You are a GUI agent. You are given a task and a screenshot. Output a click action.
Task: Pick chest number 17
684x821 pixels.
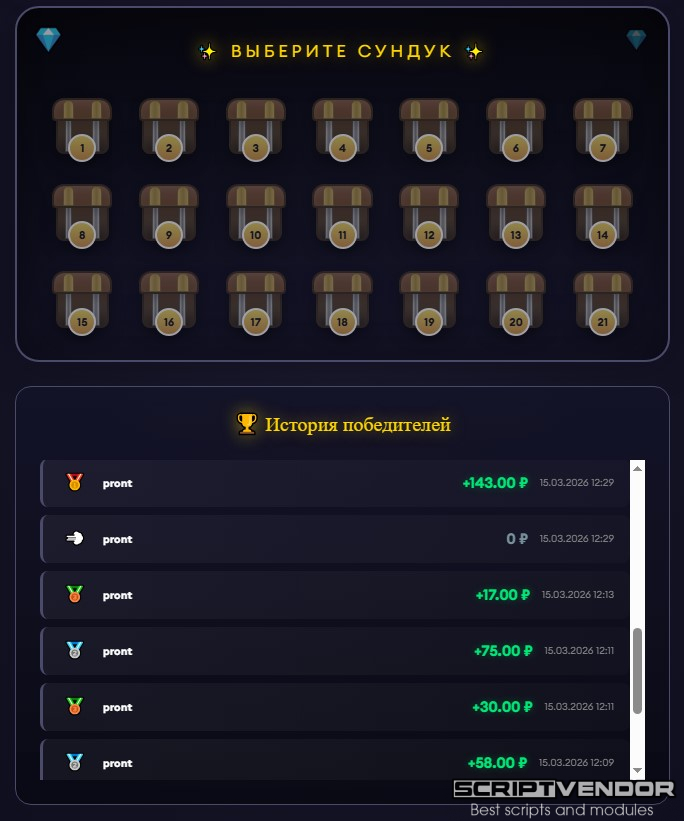pos(256,303)
